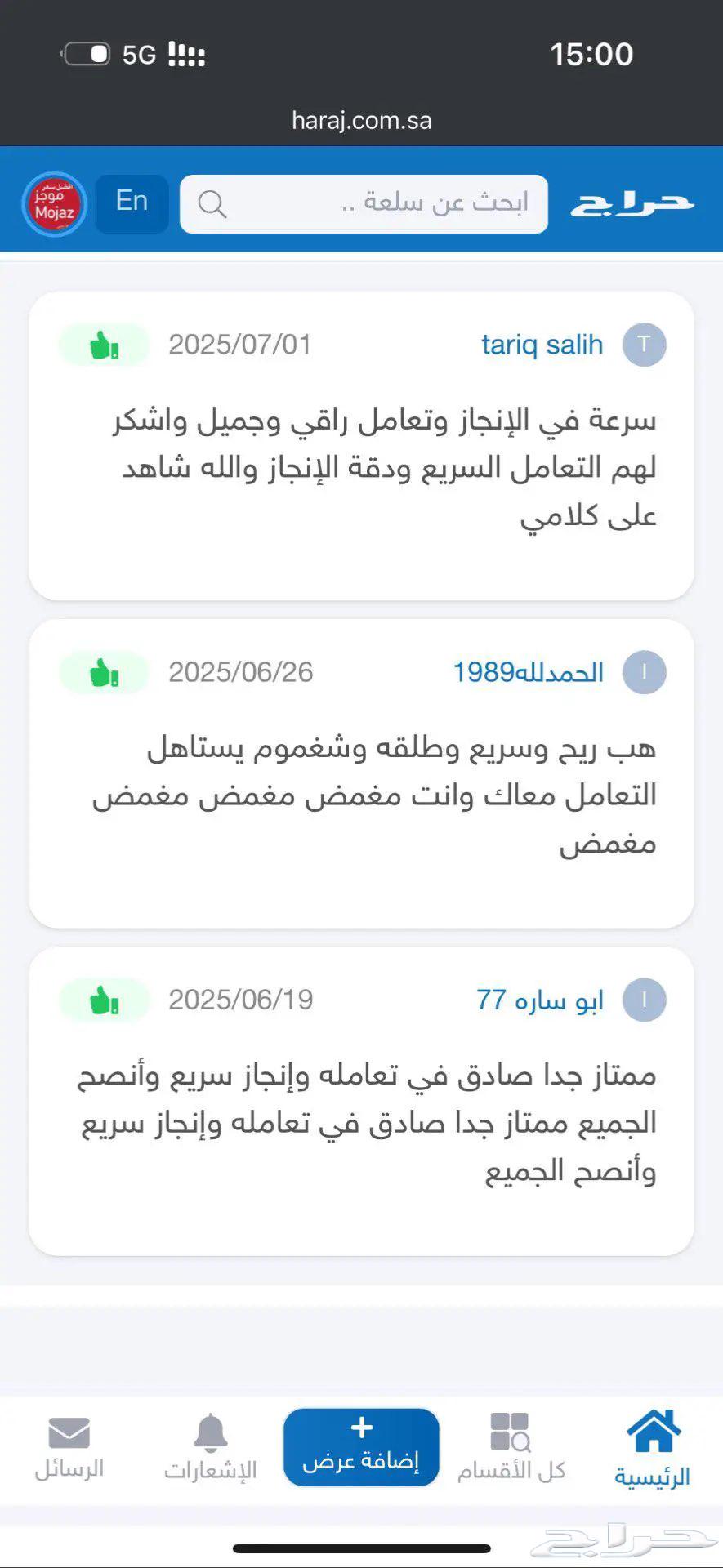
Task: Tap the haraj.com.sa address bar
Action: tap(361, 121)
